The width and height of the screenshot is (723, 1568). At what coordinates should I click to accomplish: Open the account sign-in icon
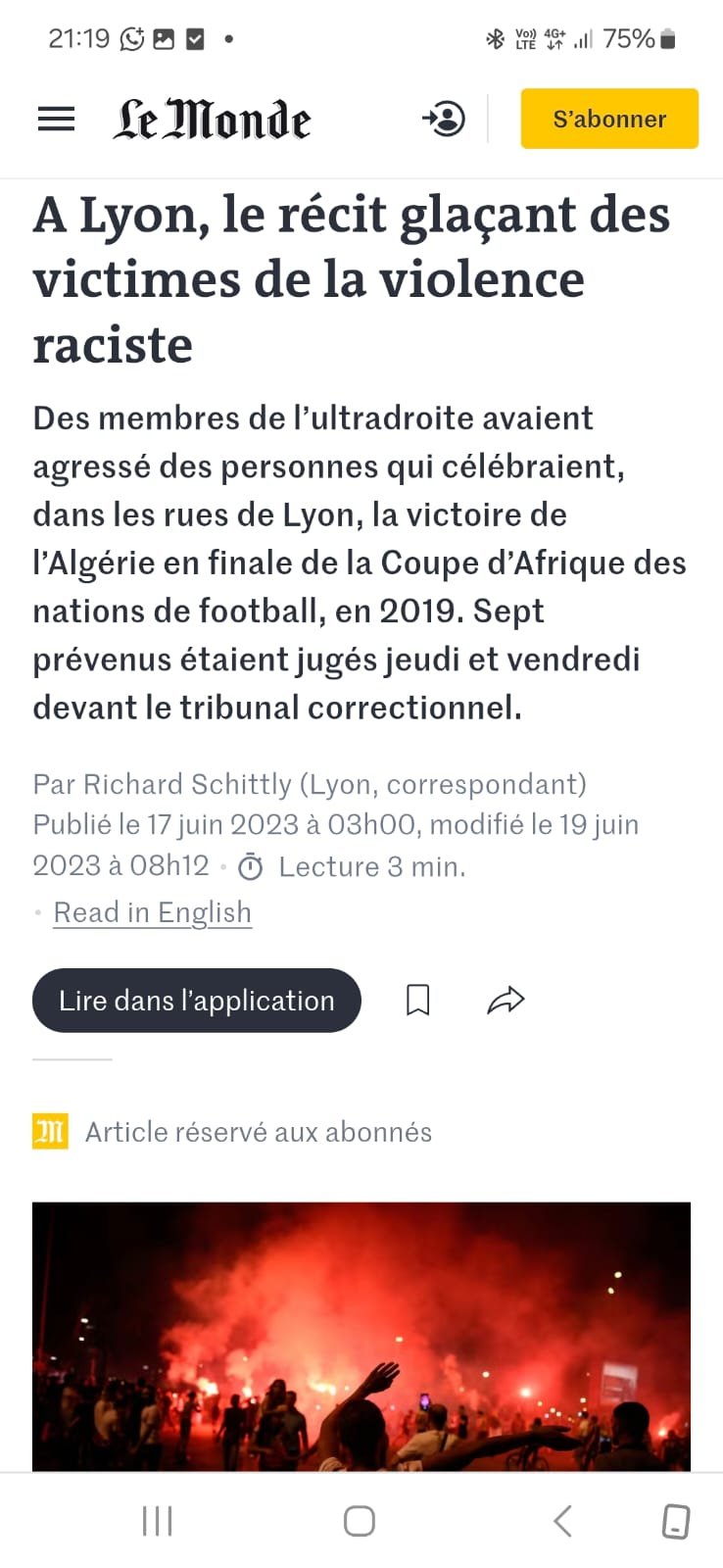(444, 120)
